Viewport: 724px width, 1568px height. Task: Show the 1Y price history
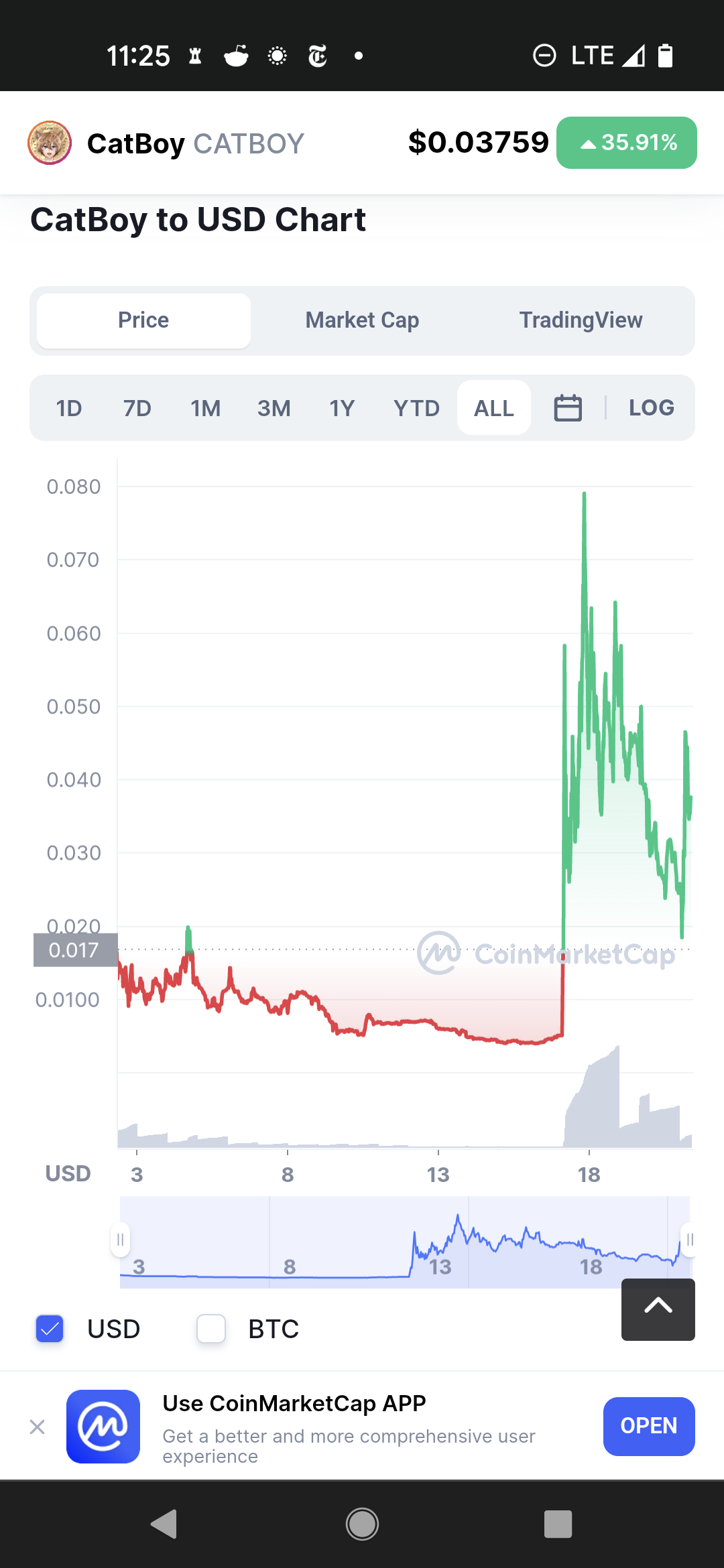click(342, 408)
